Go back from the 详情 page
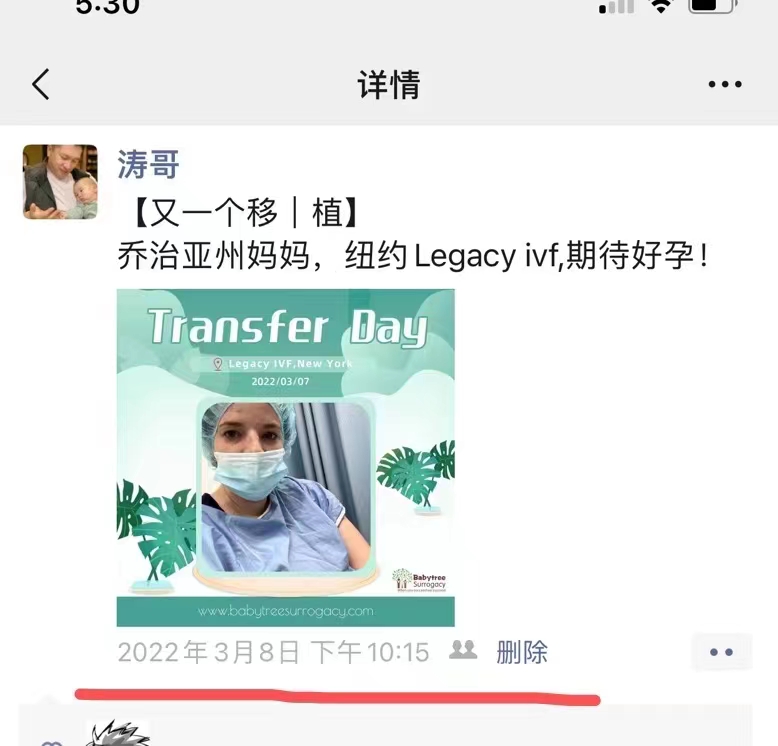The width and height of the screenshot is (778, 746). (40, 84)
